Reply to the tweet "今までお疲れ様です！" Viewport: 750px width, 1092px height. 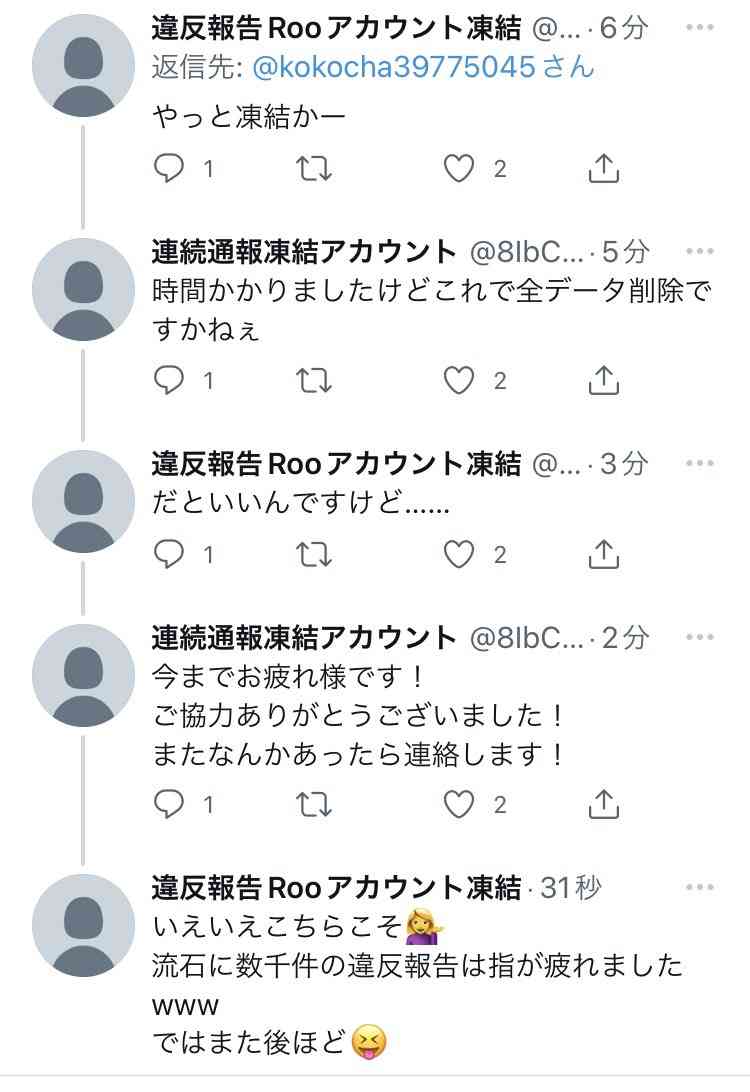pos(169,803)
